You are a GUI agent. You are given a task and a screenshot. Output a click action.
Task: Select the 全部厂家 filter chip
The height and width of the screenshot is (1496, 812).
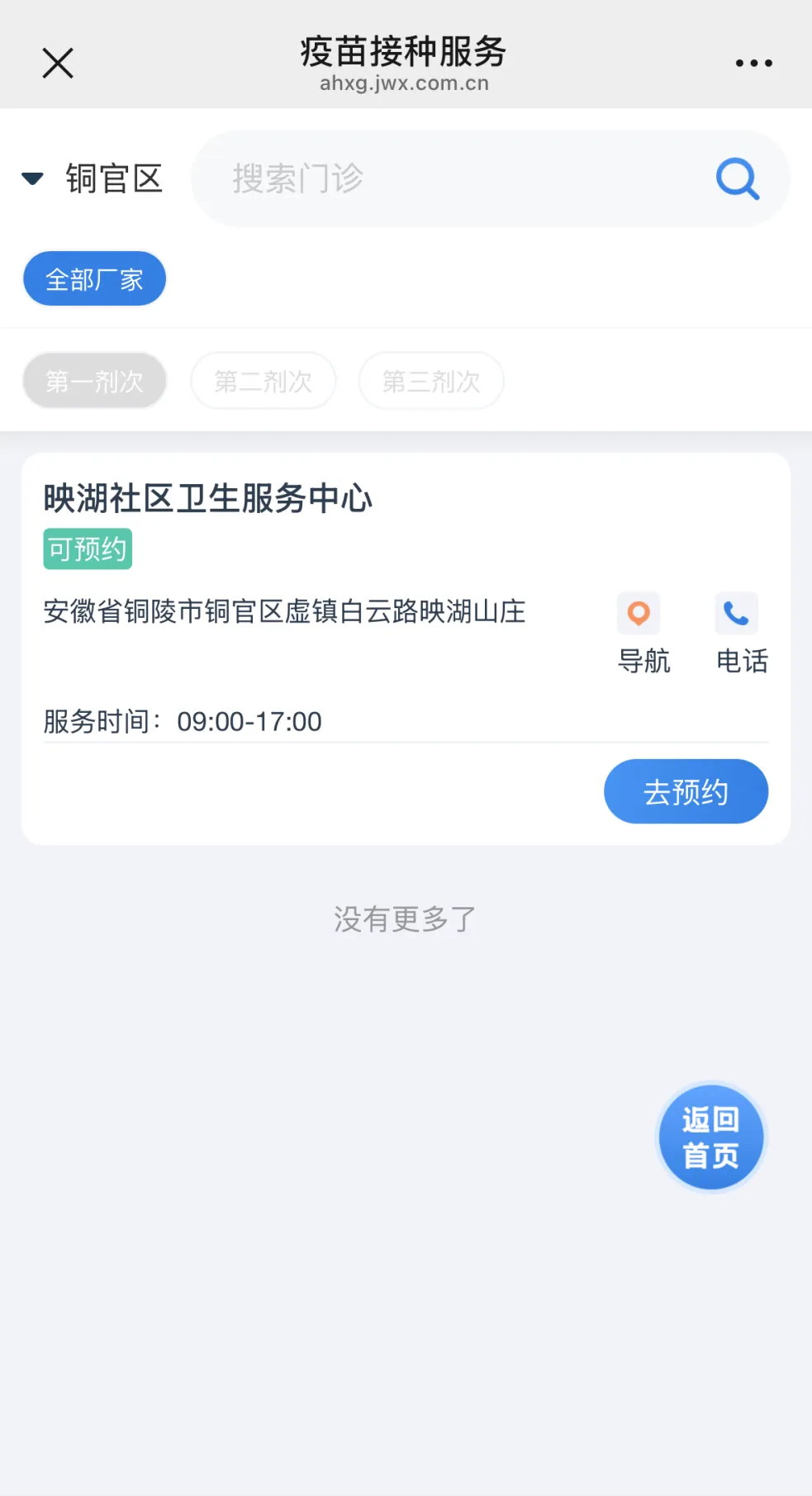point(94,279)
